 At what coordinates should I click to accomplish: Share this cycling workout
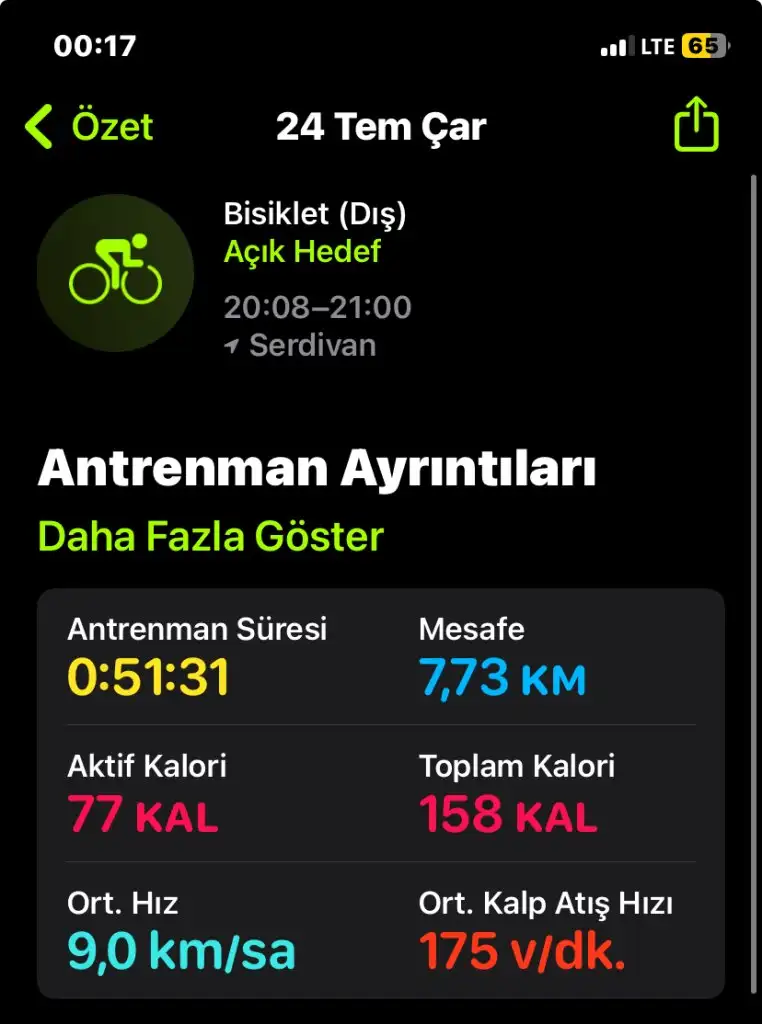(696, 127)
